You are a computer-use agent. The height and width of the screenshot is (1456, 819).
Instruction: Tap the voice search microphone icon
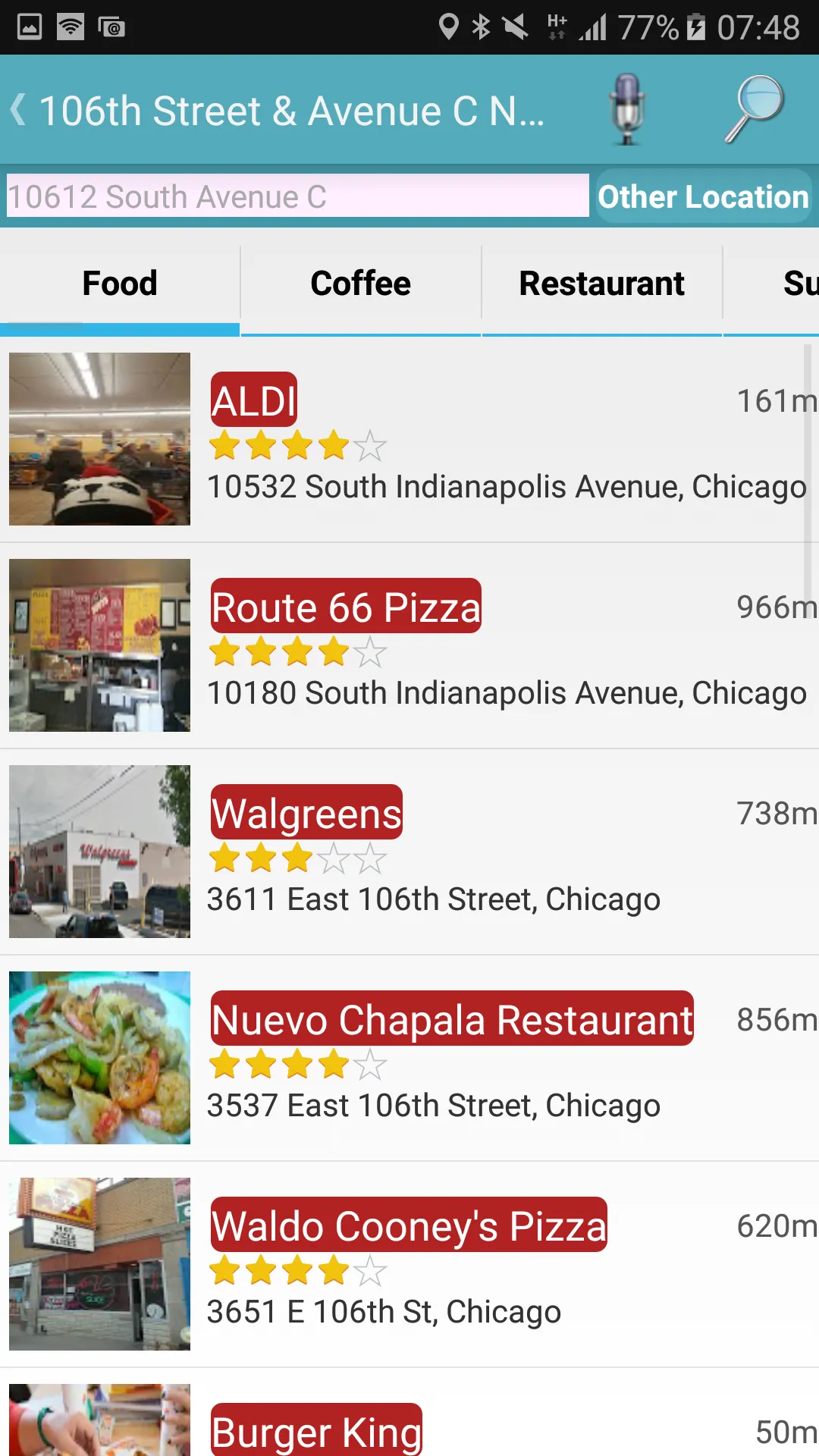pyautogui.click(x=626, y=109)
